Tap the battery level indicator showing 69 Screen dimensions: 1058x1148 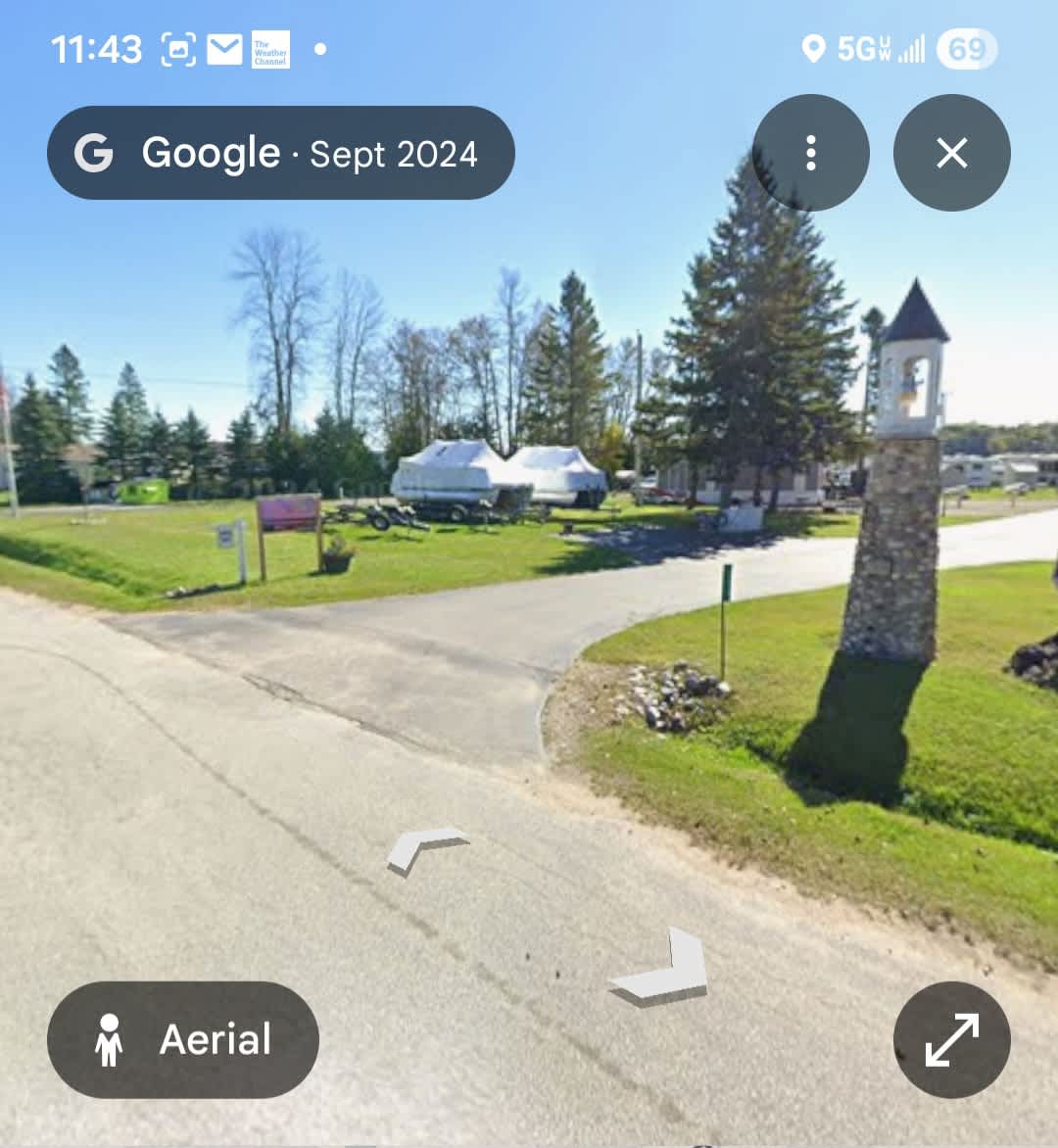966,49
